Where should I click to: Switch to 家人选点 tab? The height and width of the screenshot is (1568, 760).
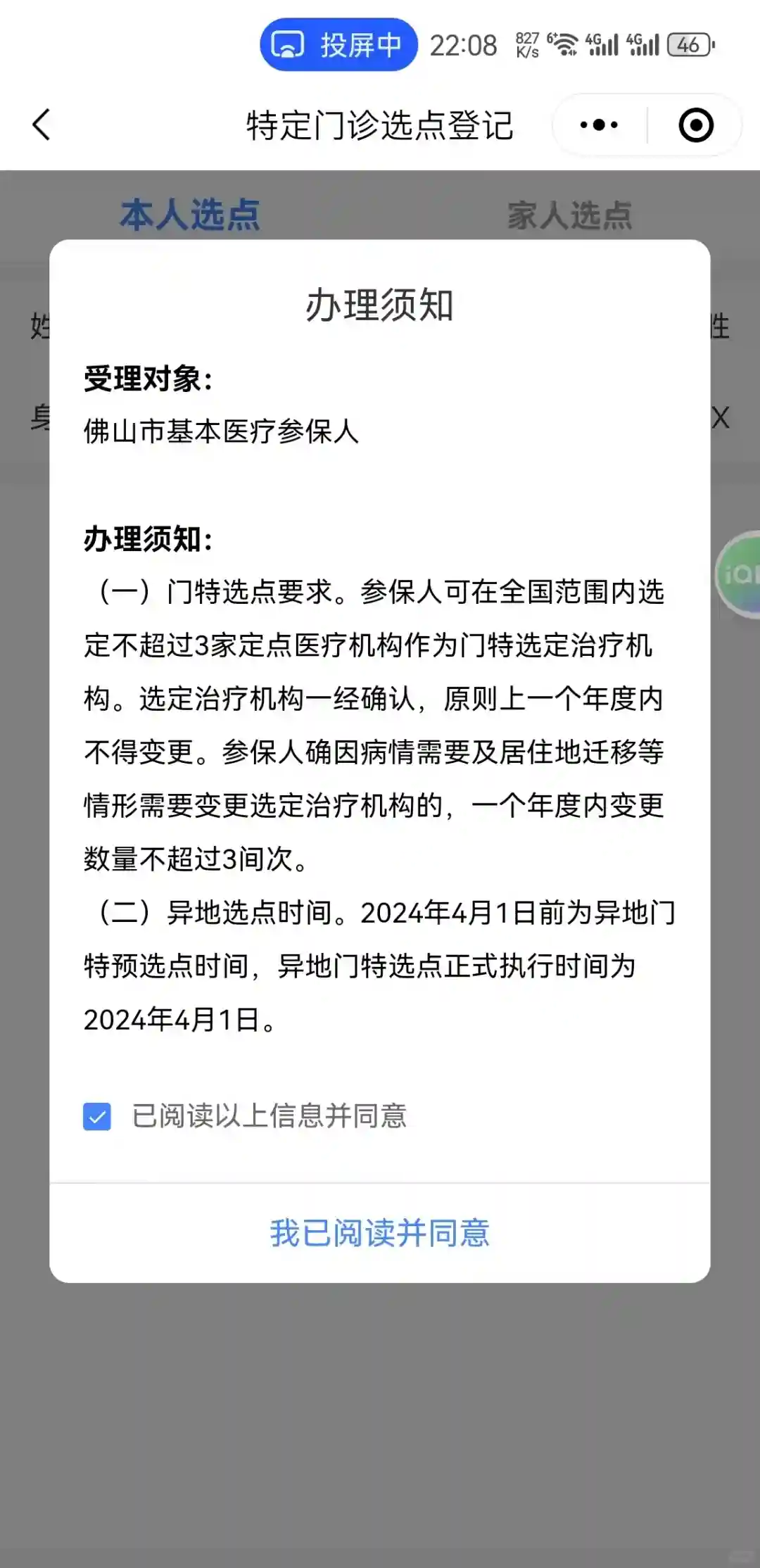pos(569,215)
